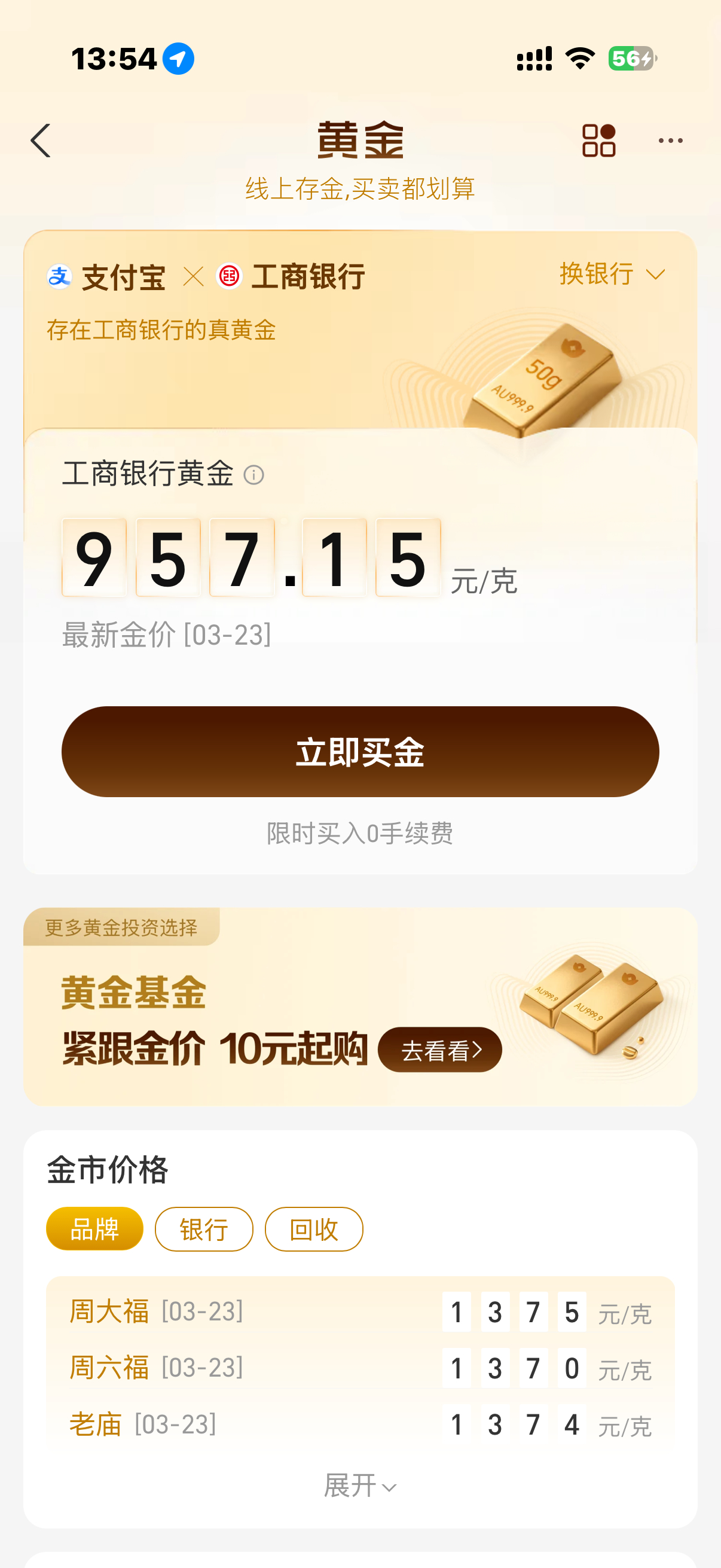The height and width of the screenshot is (1568, 721).
Task: Enable the 回收 price filter
Action: pyautogui.click(x=313, y=1228)
